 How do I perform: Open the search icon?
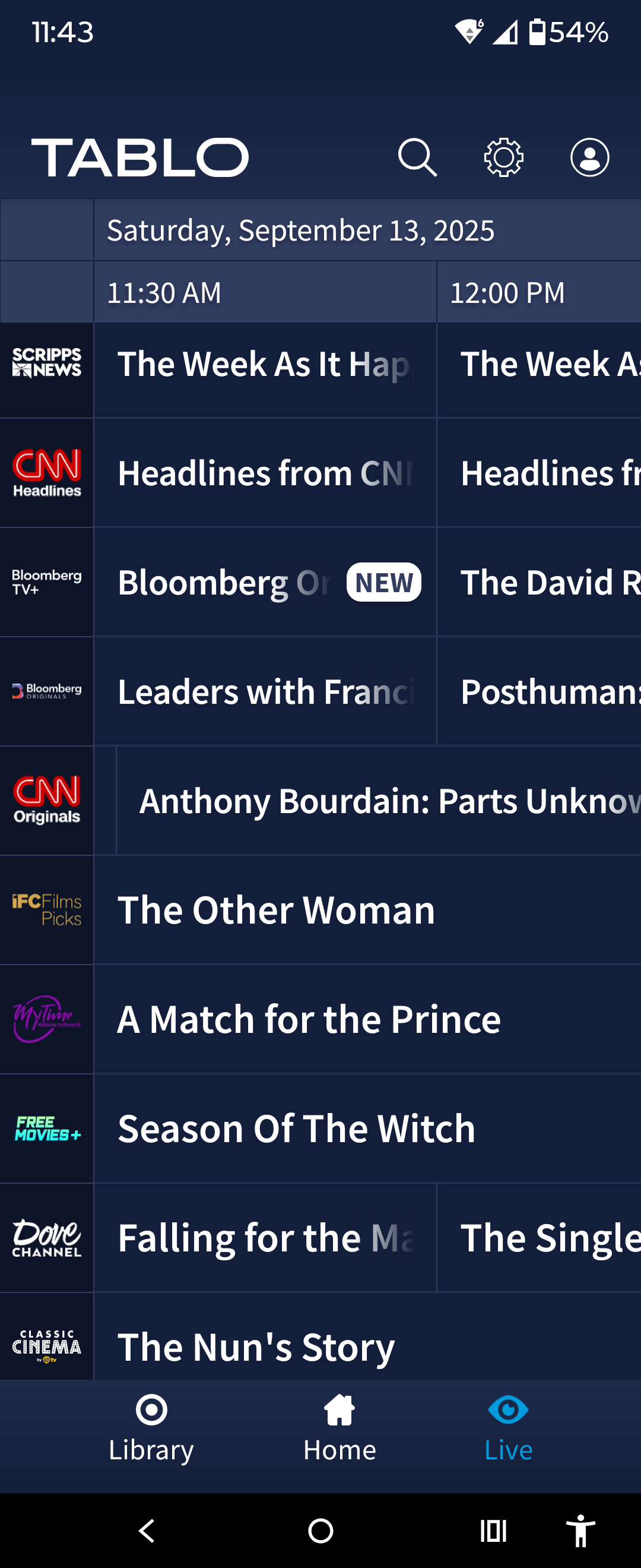click(417, 157)
